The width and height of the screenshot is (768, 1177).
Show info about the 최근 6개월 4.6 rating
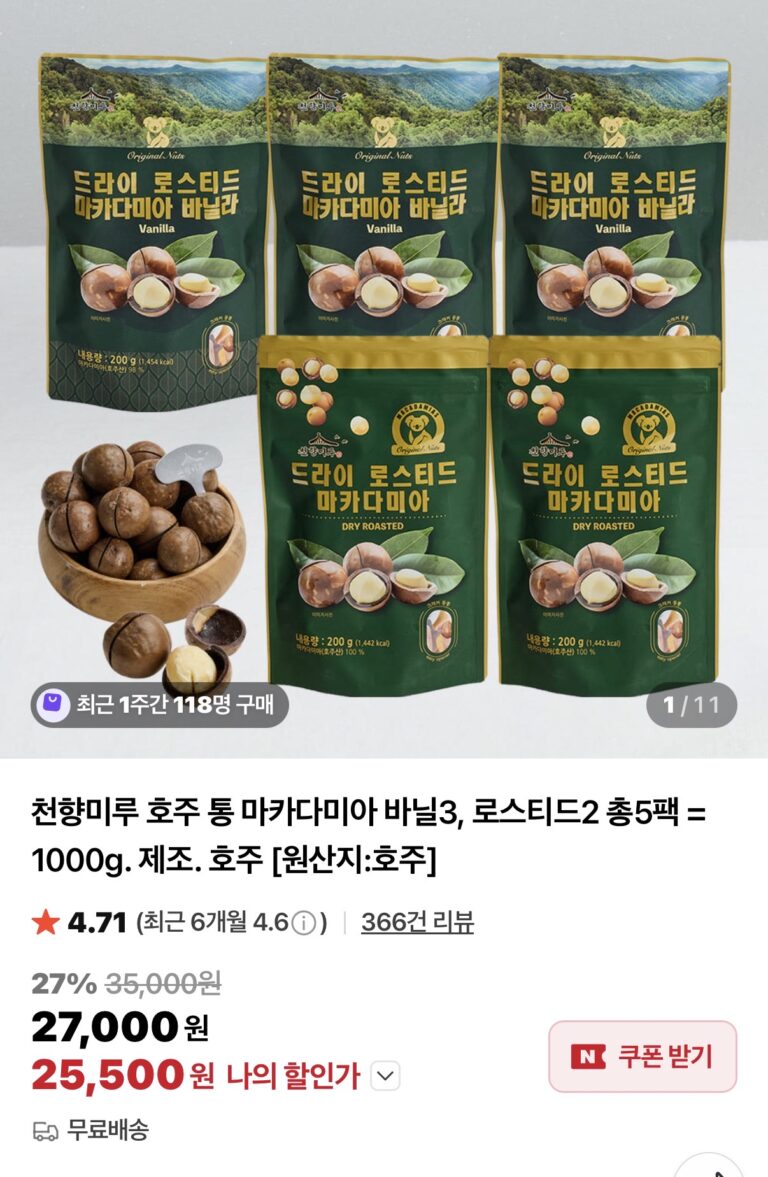point(308,922)
